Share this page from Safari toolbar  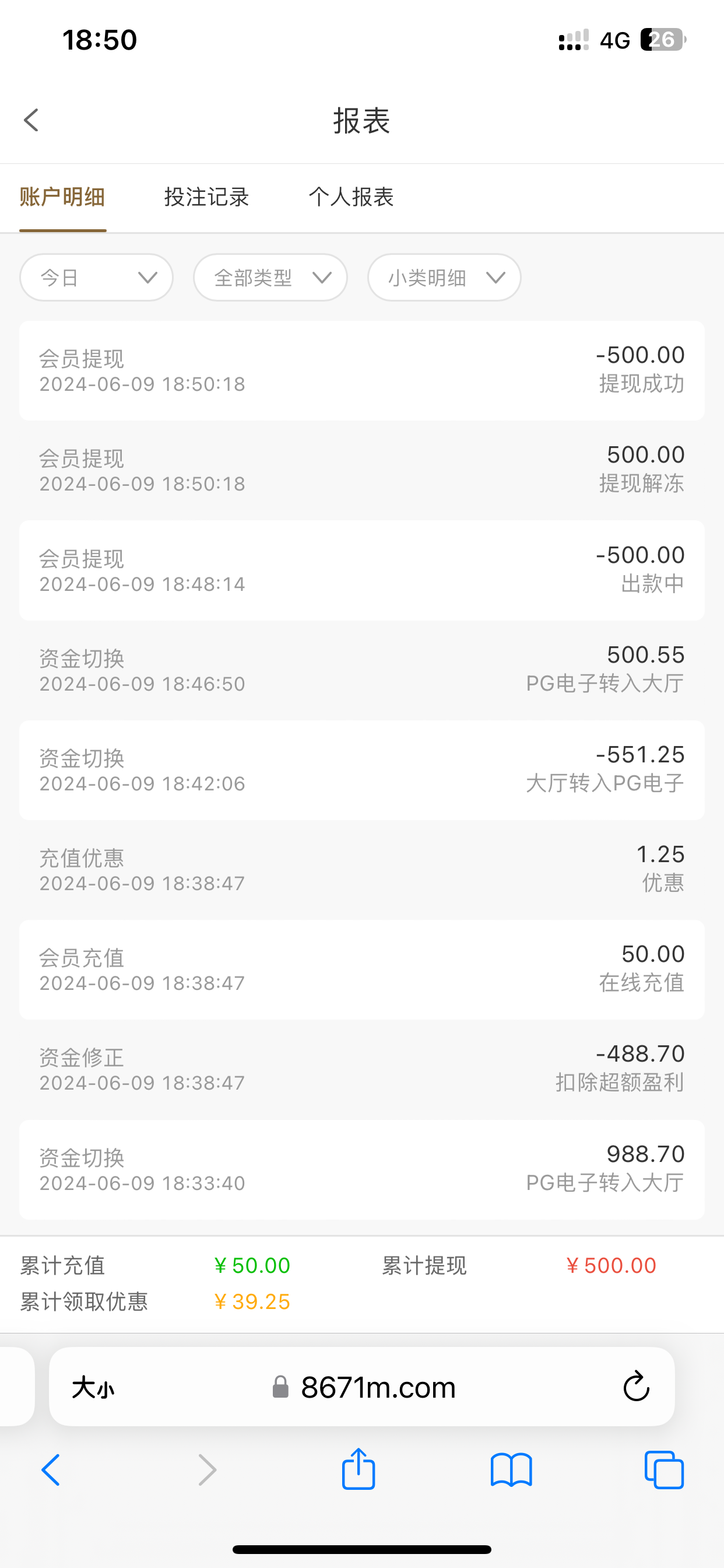[359, 1469]
